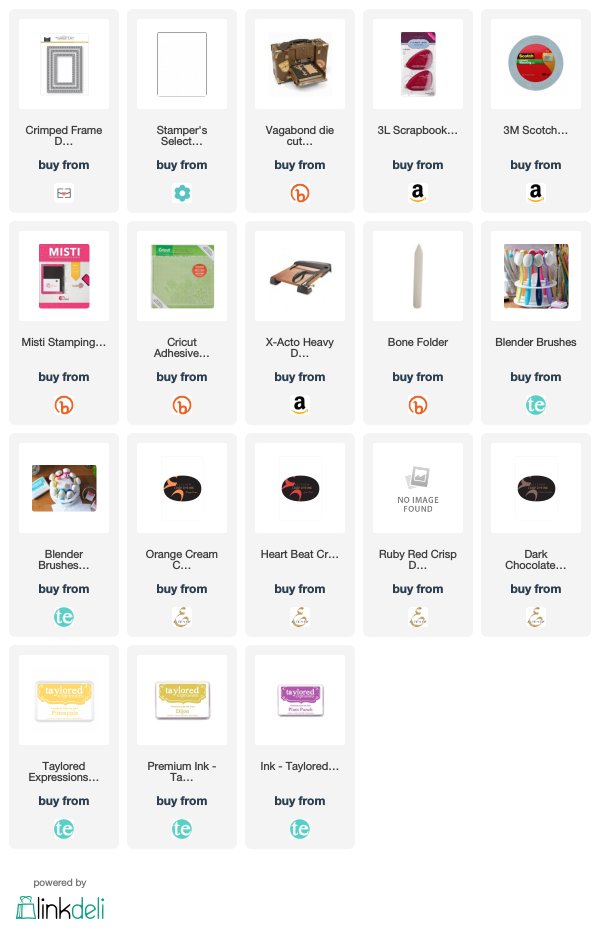Tap the store icon under Bone Folder

point(418,405)
